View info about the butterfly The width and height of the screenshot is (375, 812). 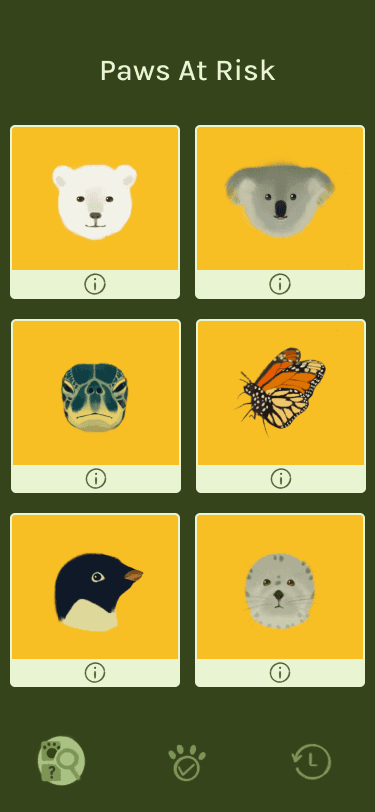click(x=281, y=478)
